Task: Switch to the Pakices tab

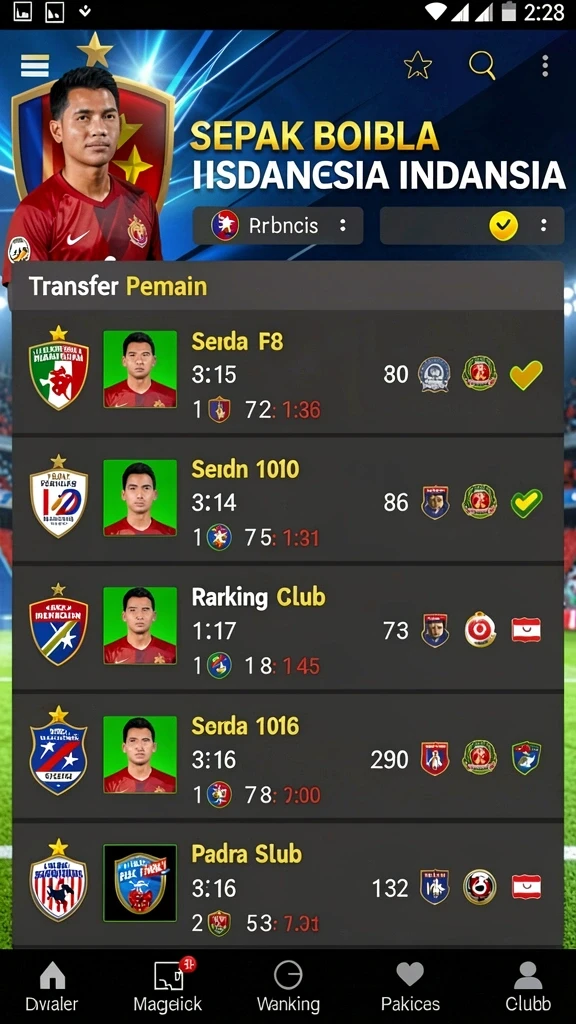Action: [x=410, y=987]
